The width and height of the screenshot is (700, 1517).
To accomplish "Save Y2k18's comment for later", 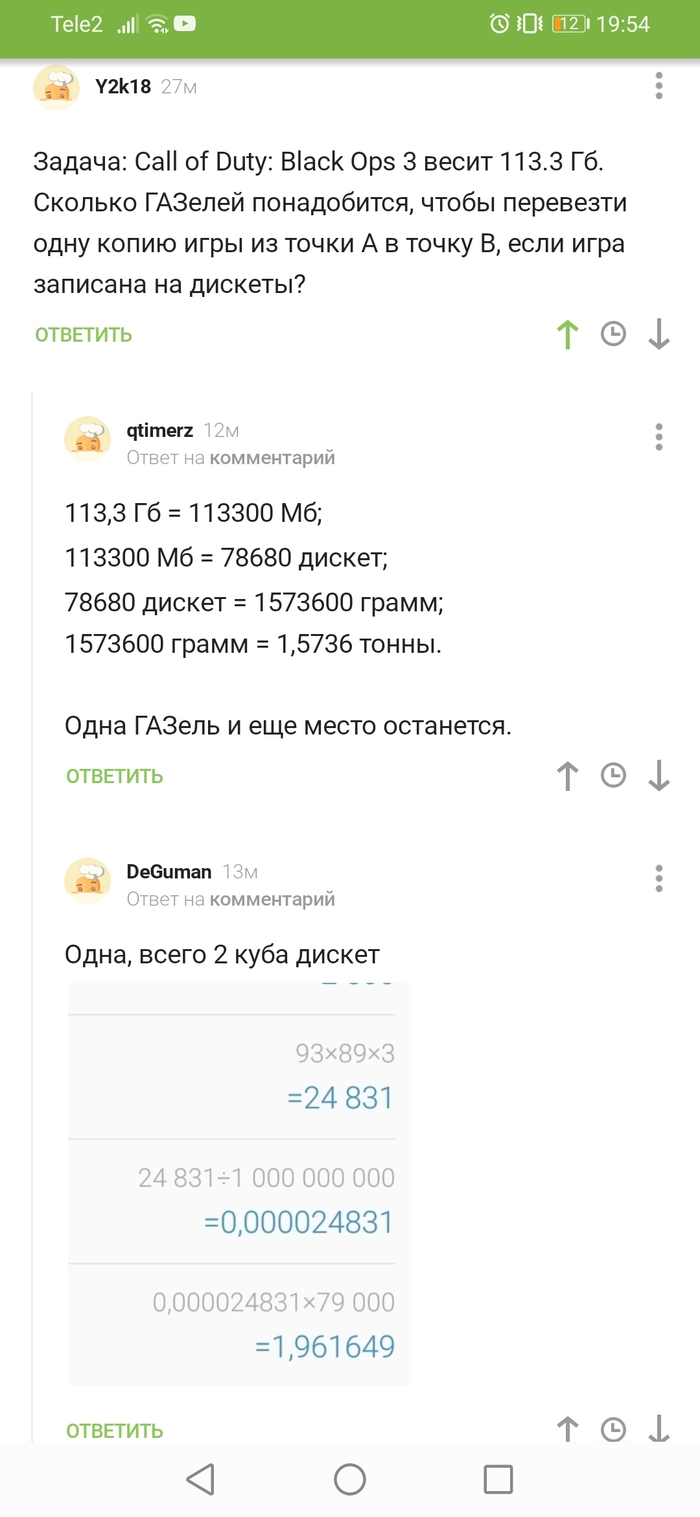I will pyautogui.click(x=613, y=335).
